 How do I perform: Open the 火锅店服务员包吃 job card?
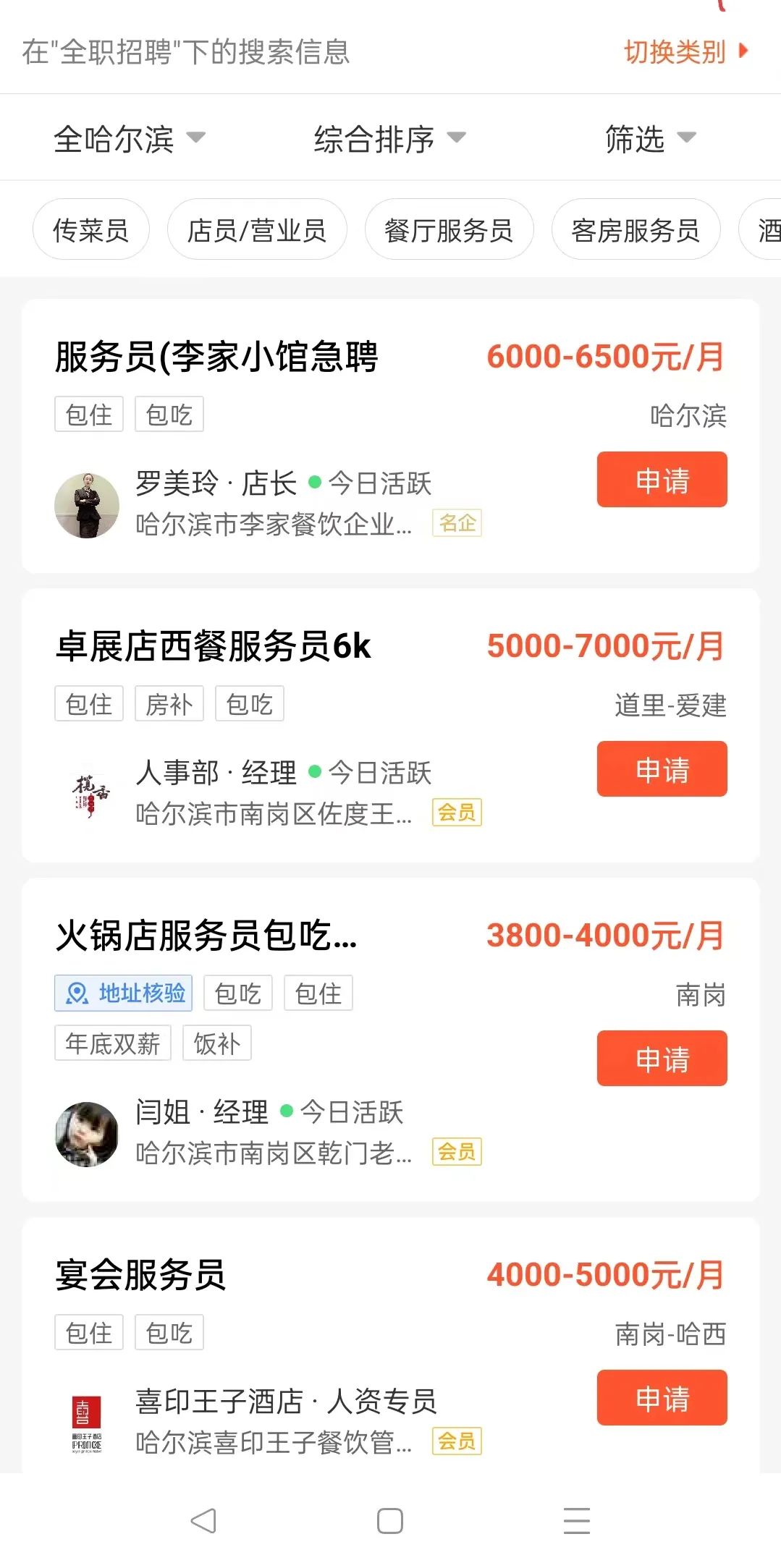point(206,936)
